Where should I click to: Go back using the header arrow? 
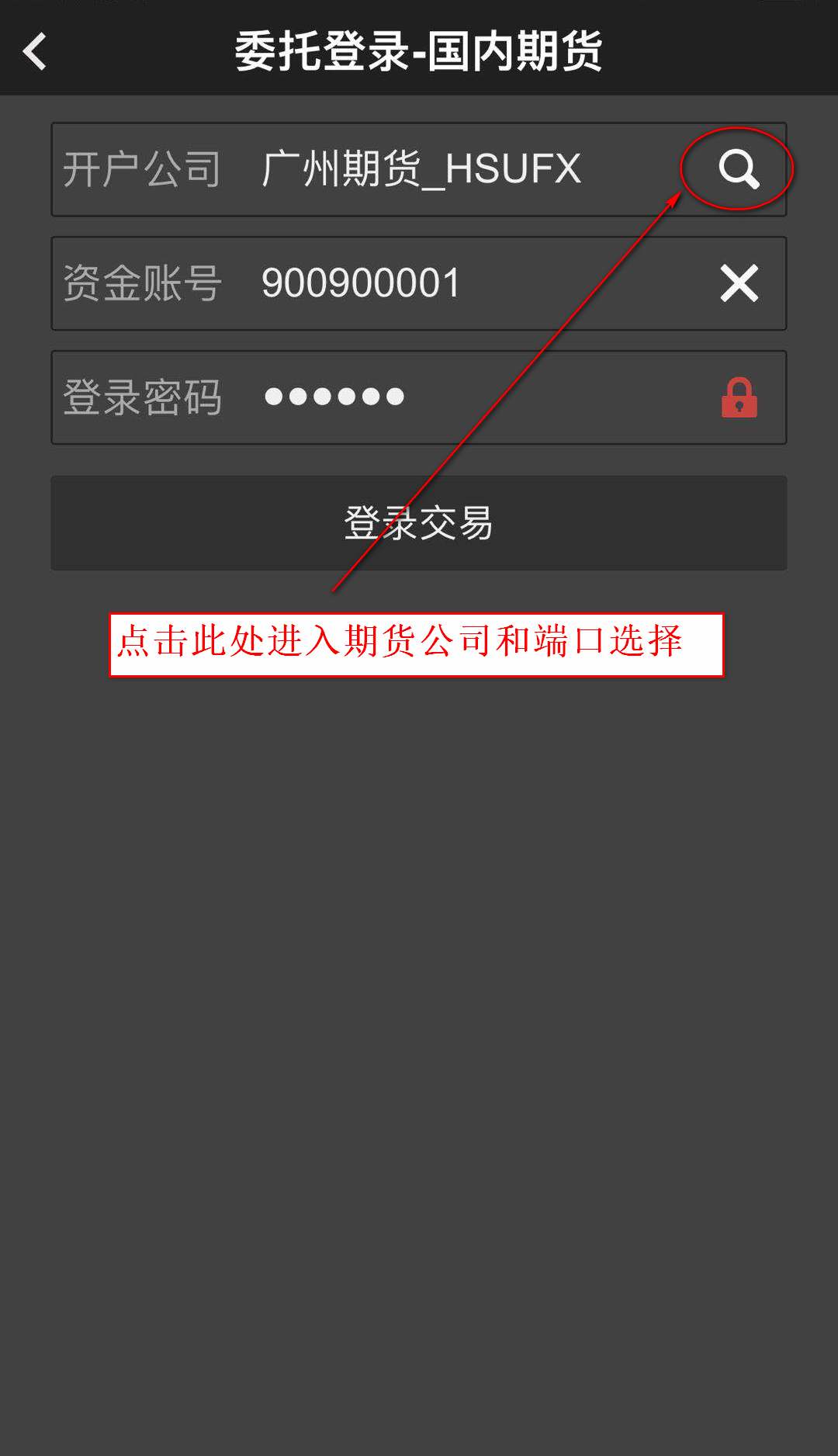pyautogui.click(x=35, y=52)
